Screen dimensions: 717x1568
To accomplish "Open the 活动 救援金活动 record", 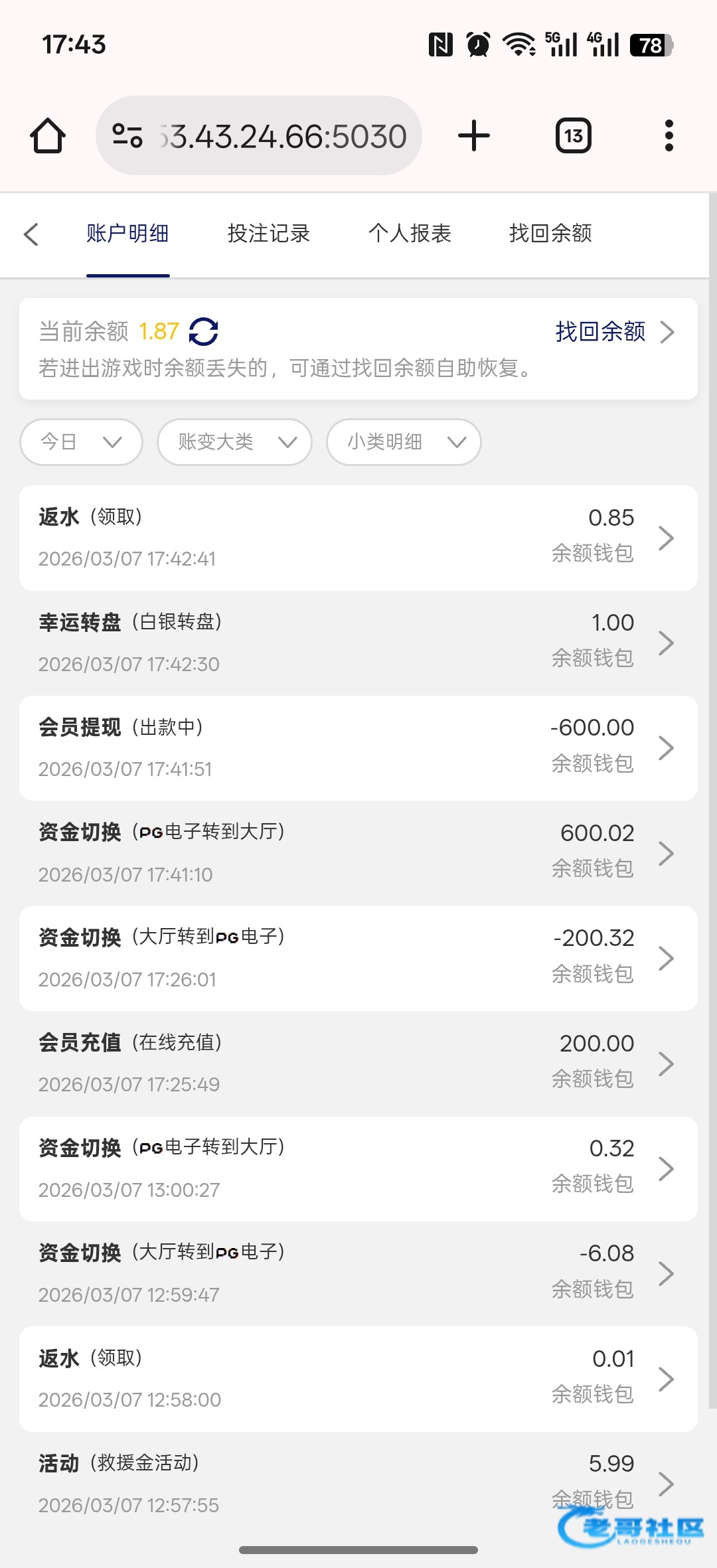I will [358, 1484].
